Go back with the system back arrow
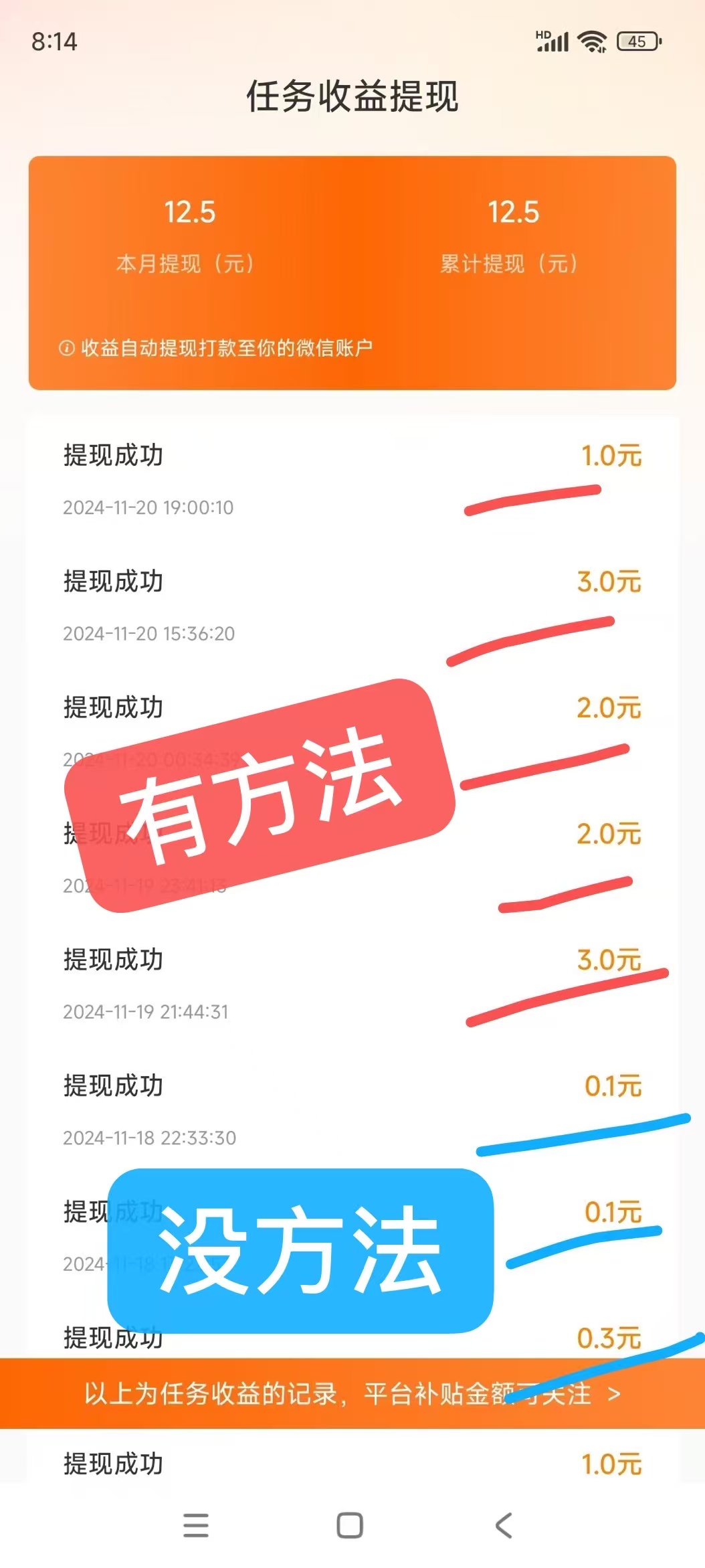Viewport: 705px width, 1568px height. pyautogui.click(x=504, y=1526)
